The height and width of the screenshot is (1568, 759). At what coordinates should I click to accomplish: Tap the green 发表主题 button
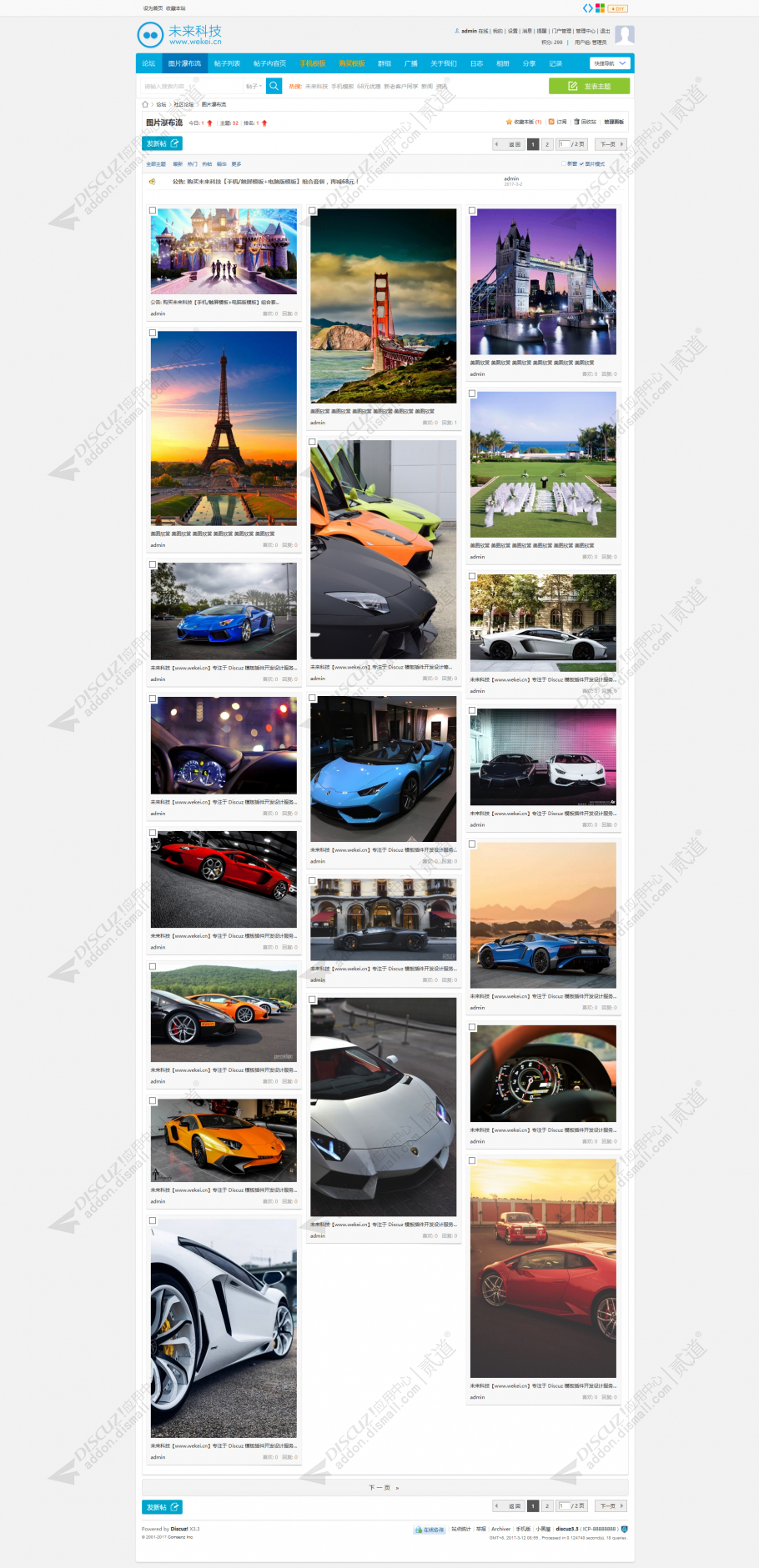click(x=589, y=86)
